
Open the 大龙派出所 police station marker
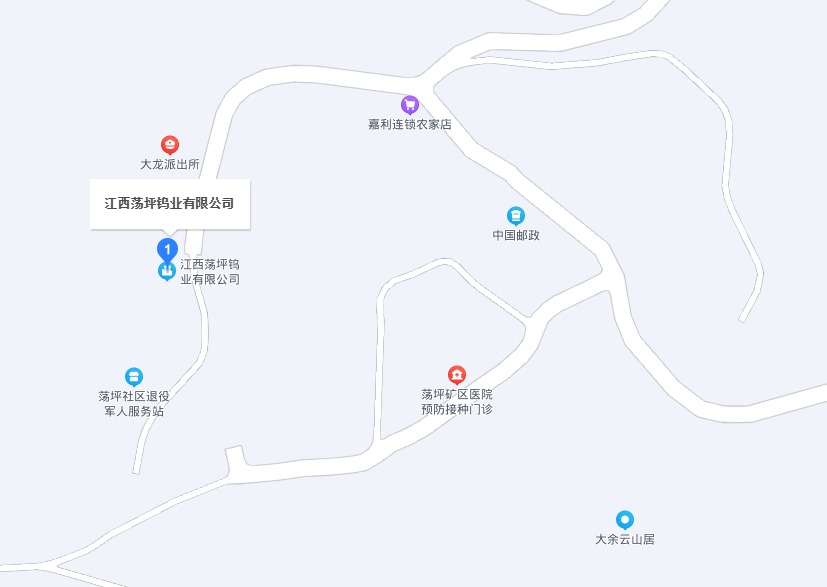pyautogui.click(x=170, y=145)
